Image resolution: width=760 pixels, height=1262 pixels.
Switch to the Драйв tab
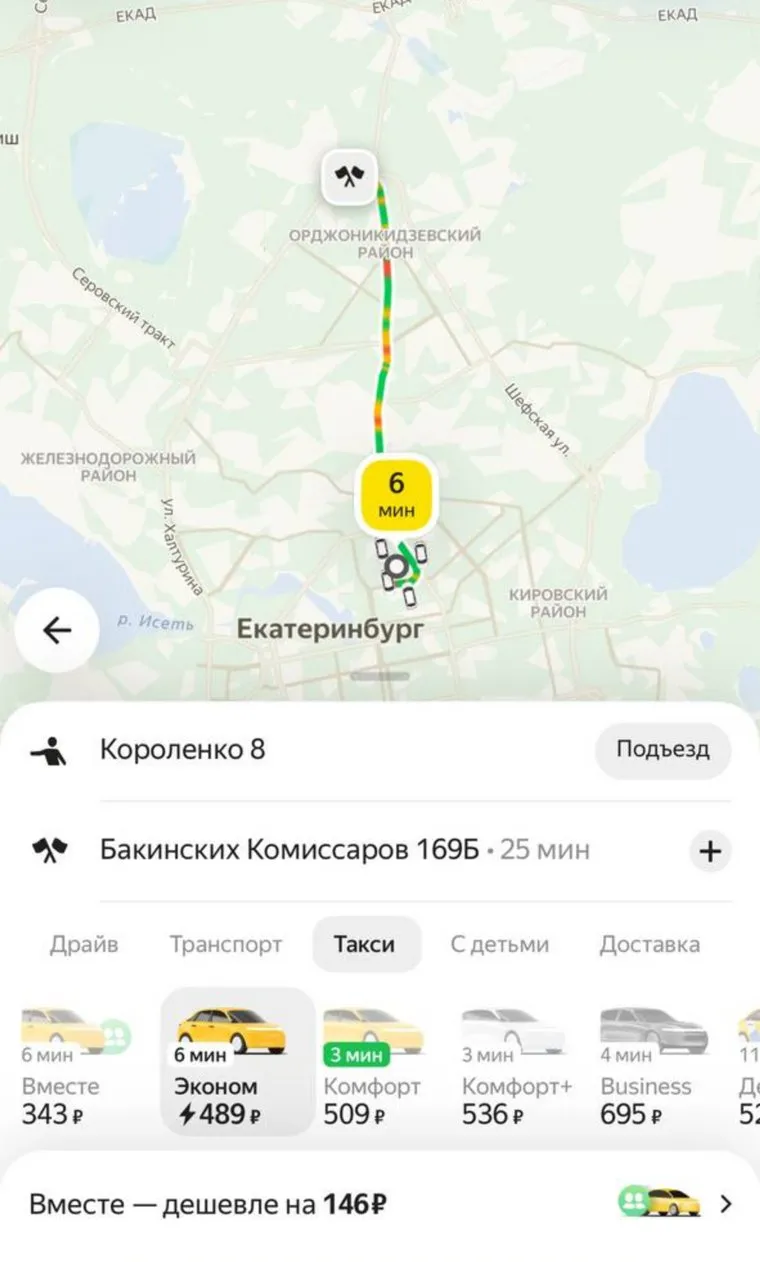coord(84,944)
